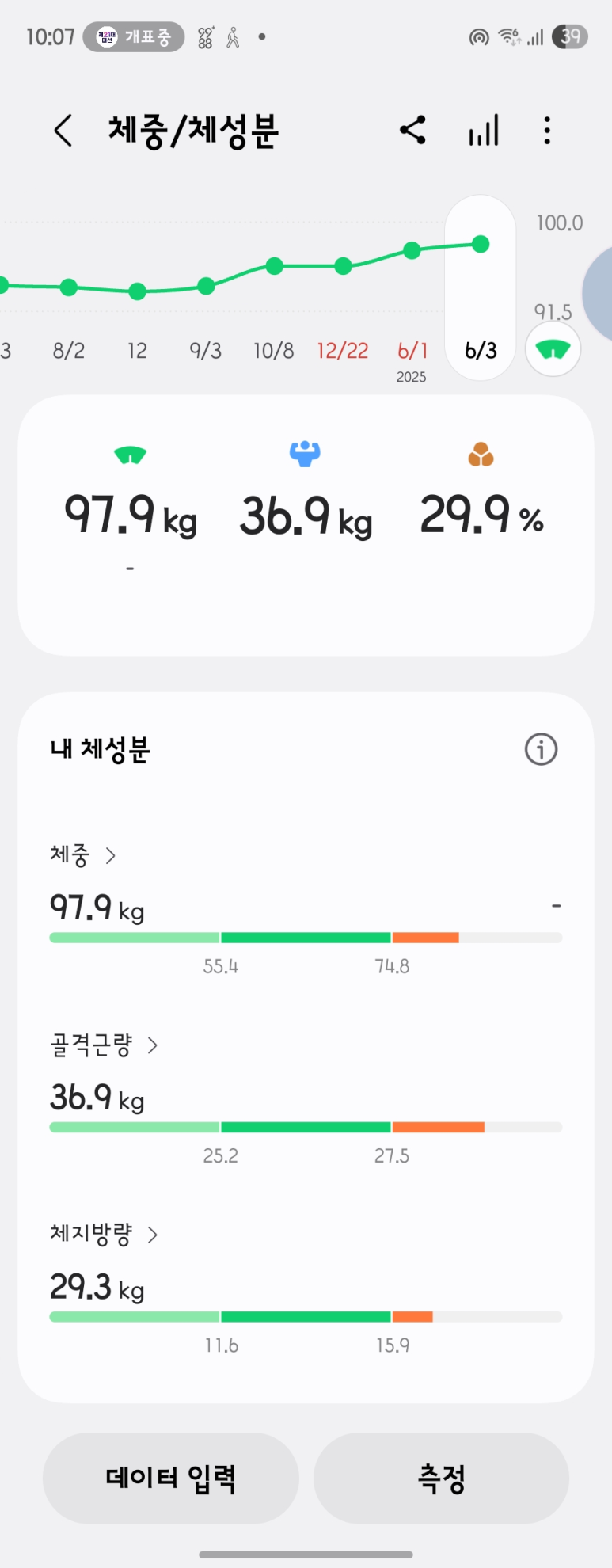Screen dimensions: 612x1568
Task: Open 체중 details
Action: pos(83,855)
